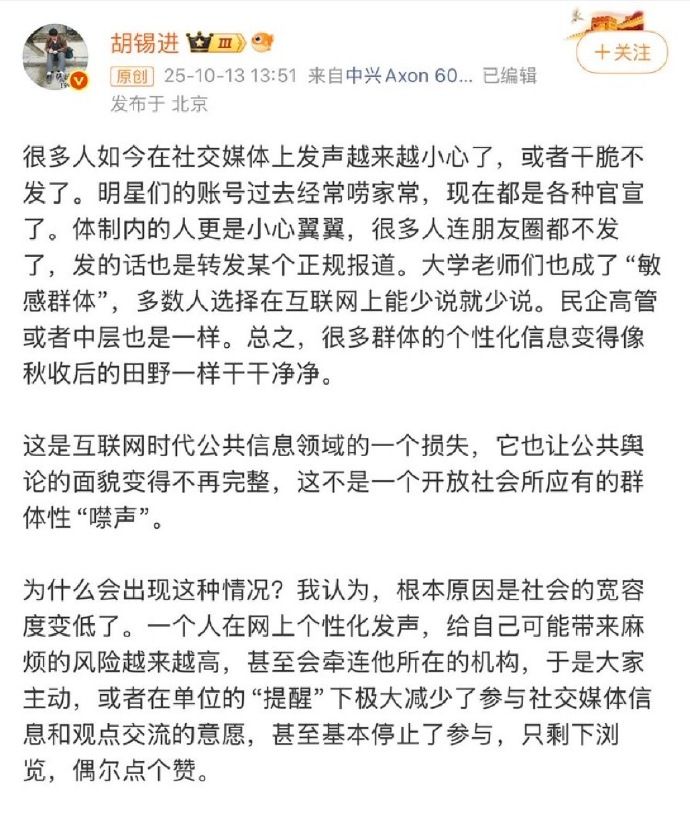690x827 pixels.
Task: Open the 中兴 Axon 60 device link
Action: (409, 76)
